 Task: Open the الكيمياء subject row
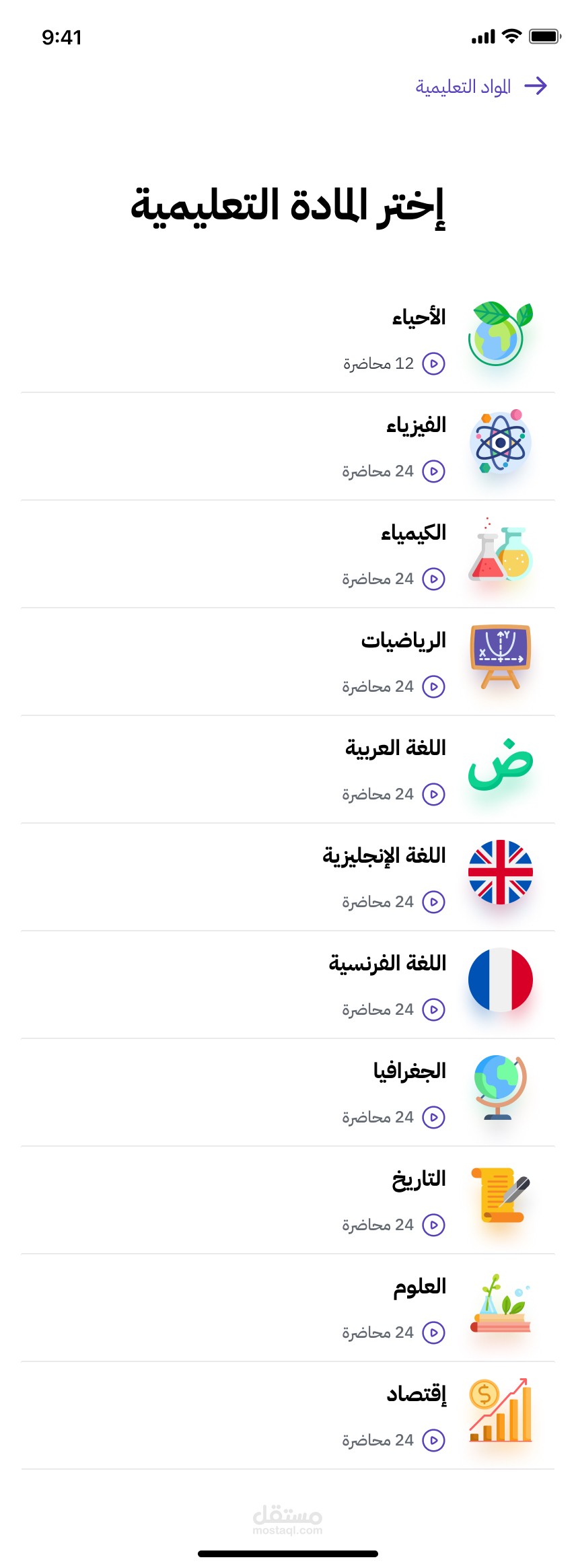413,533
